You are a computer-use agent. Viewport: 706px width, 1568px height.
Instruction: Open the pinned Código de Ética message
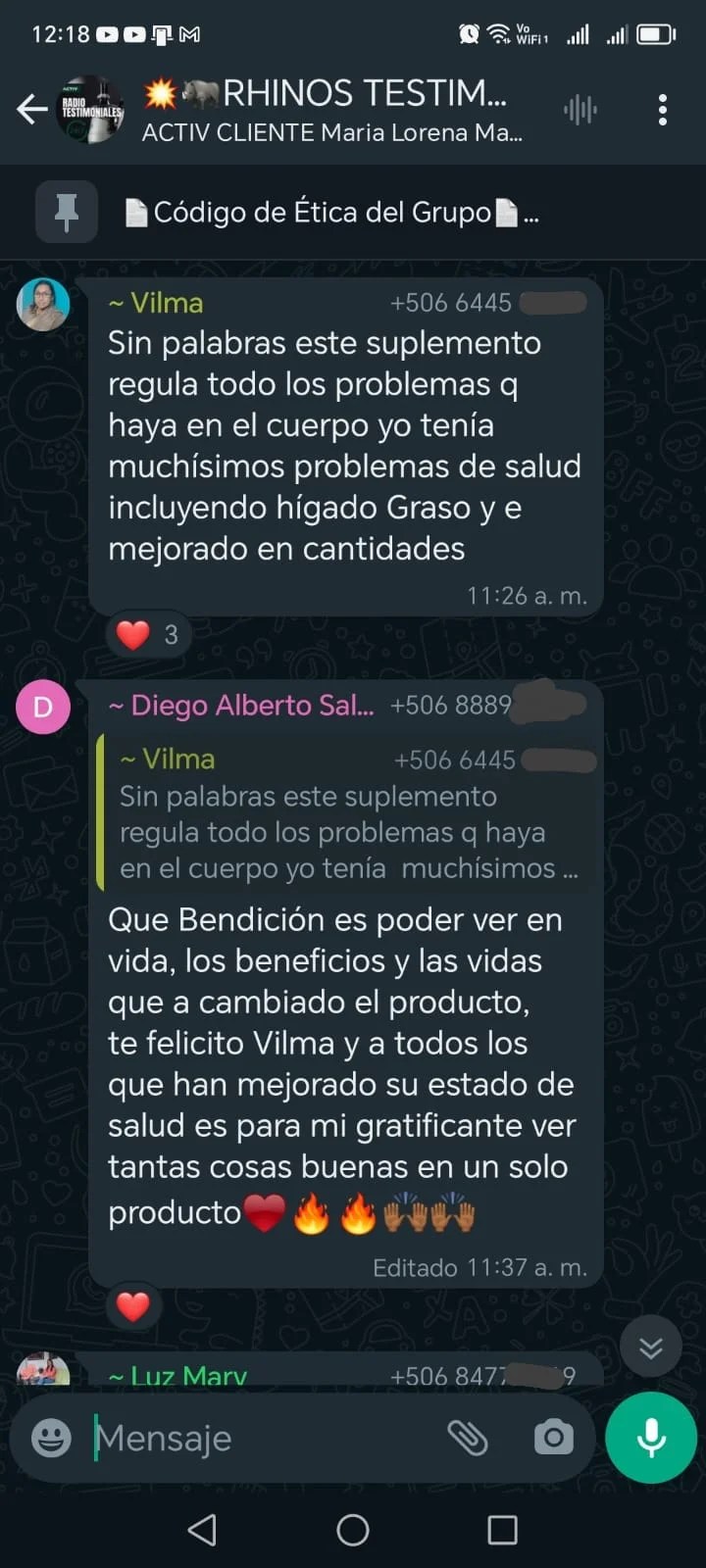[333, 212]
